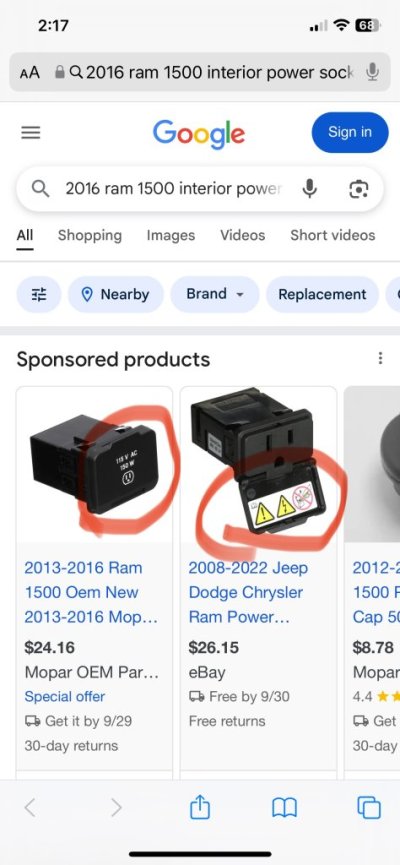
Task: Expand the Brand dropdown chip
Action: [215, 295]
